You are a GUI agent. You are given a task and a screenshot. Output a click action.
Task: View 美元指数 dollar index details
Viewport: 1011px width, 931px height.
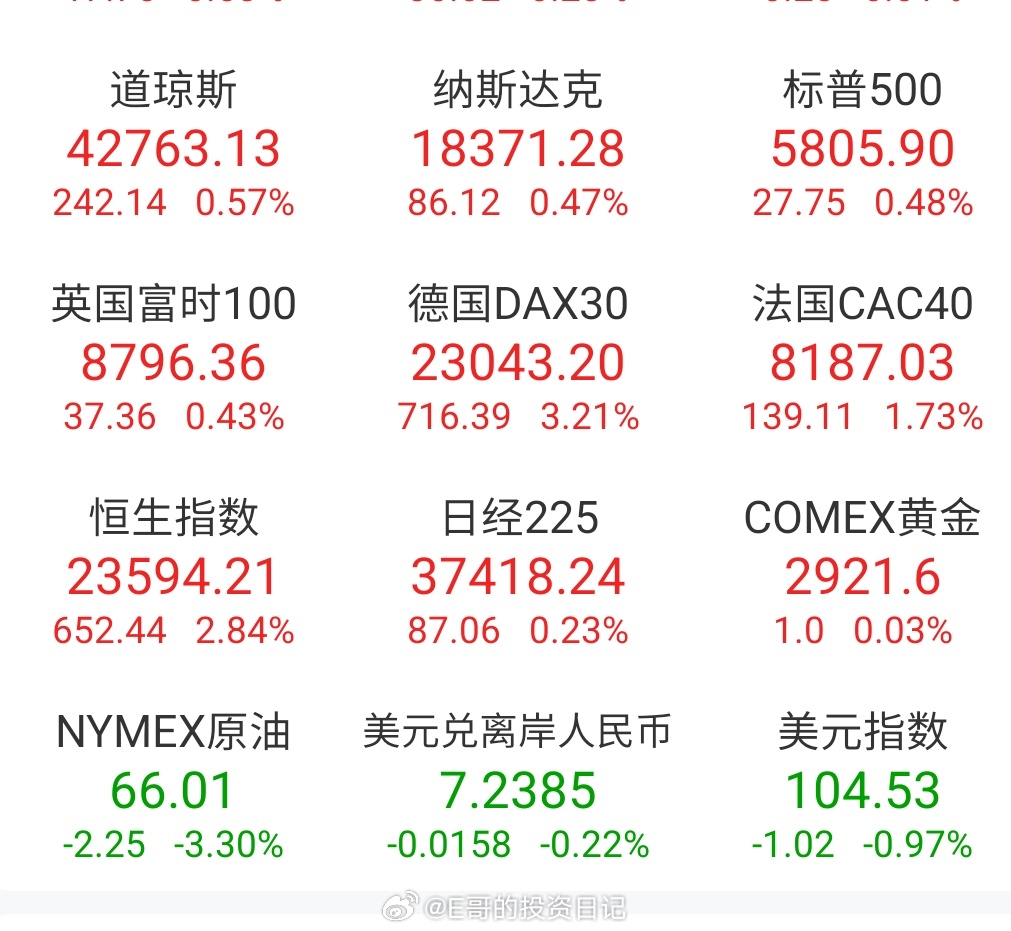(862, 790)
